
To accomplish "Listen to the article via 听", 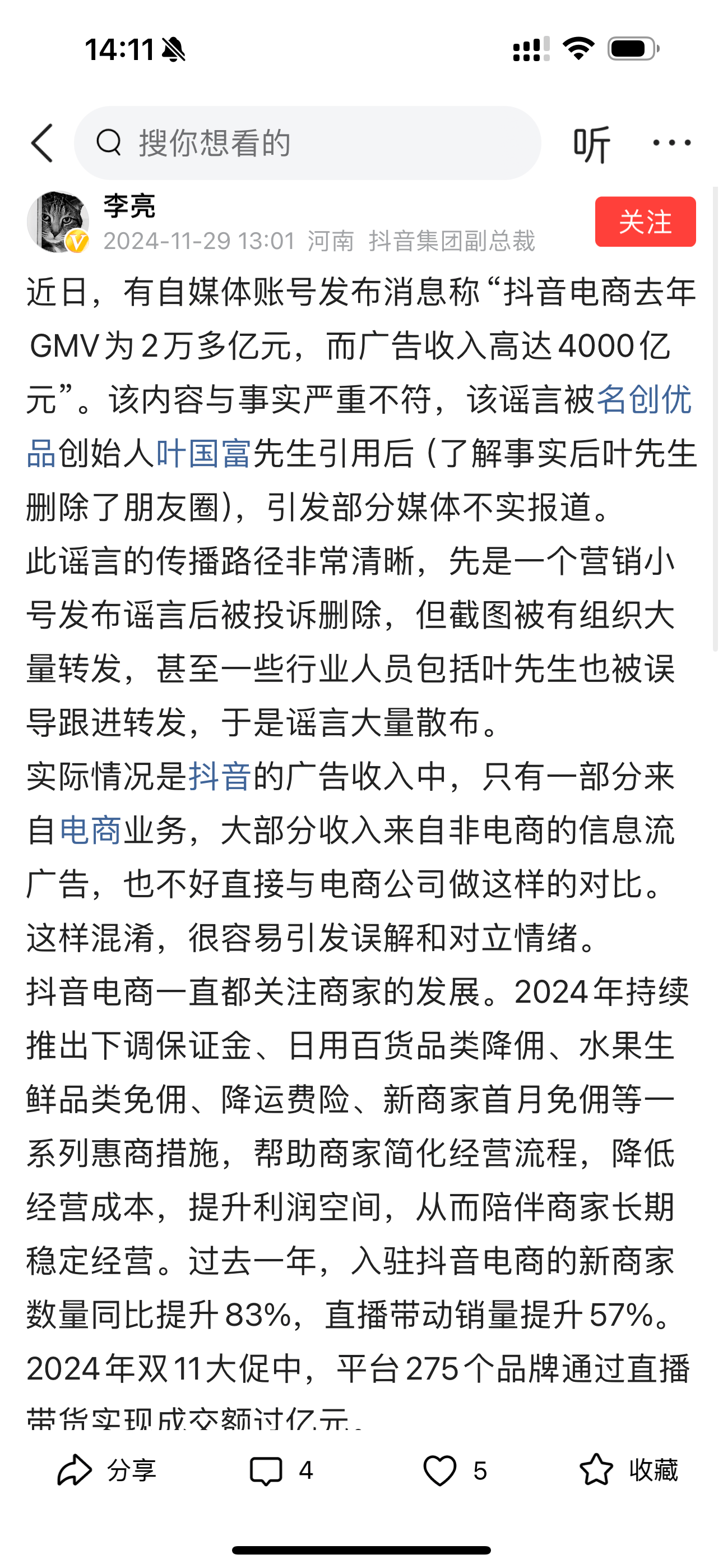I will pos(591,144).
